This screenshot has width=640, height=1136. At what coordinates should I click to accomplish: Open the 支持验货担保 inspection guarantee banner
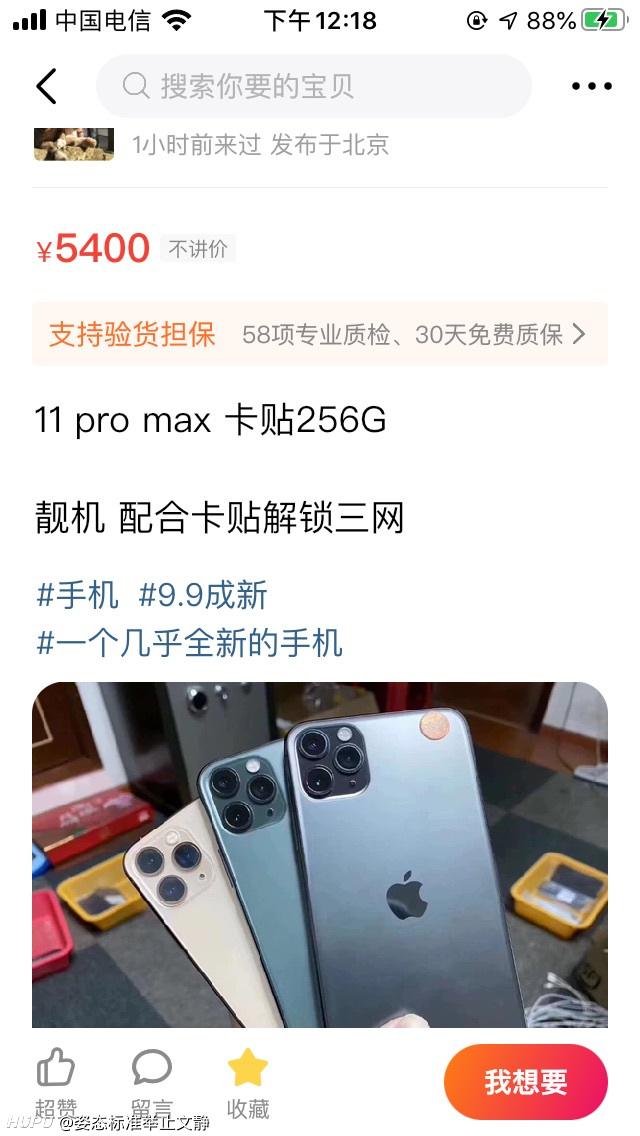(320, 334)
